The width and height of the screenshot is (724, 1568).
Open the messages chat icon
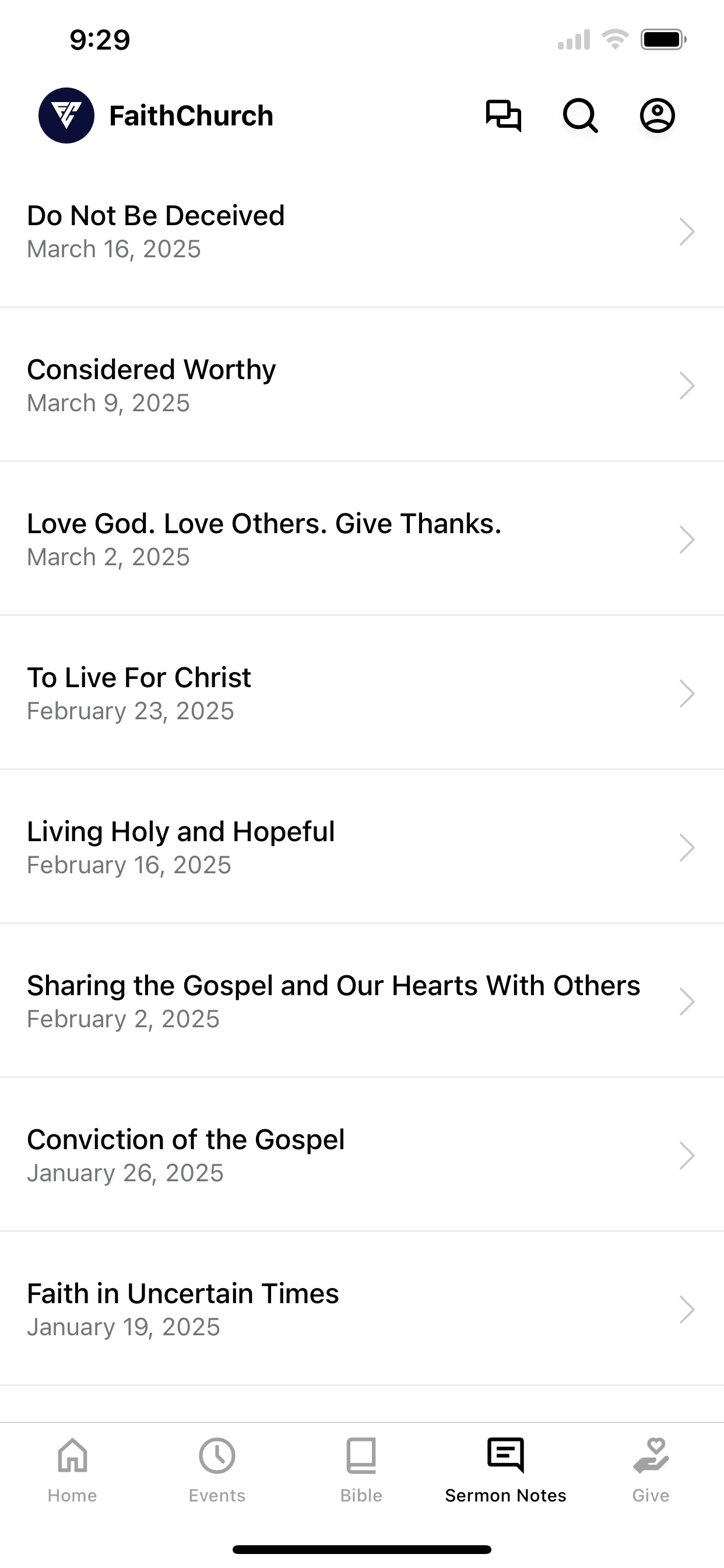point(503,116)
